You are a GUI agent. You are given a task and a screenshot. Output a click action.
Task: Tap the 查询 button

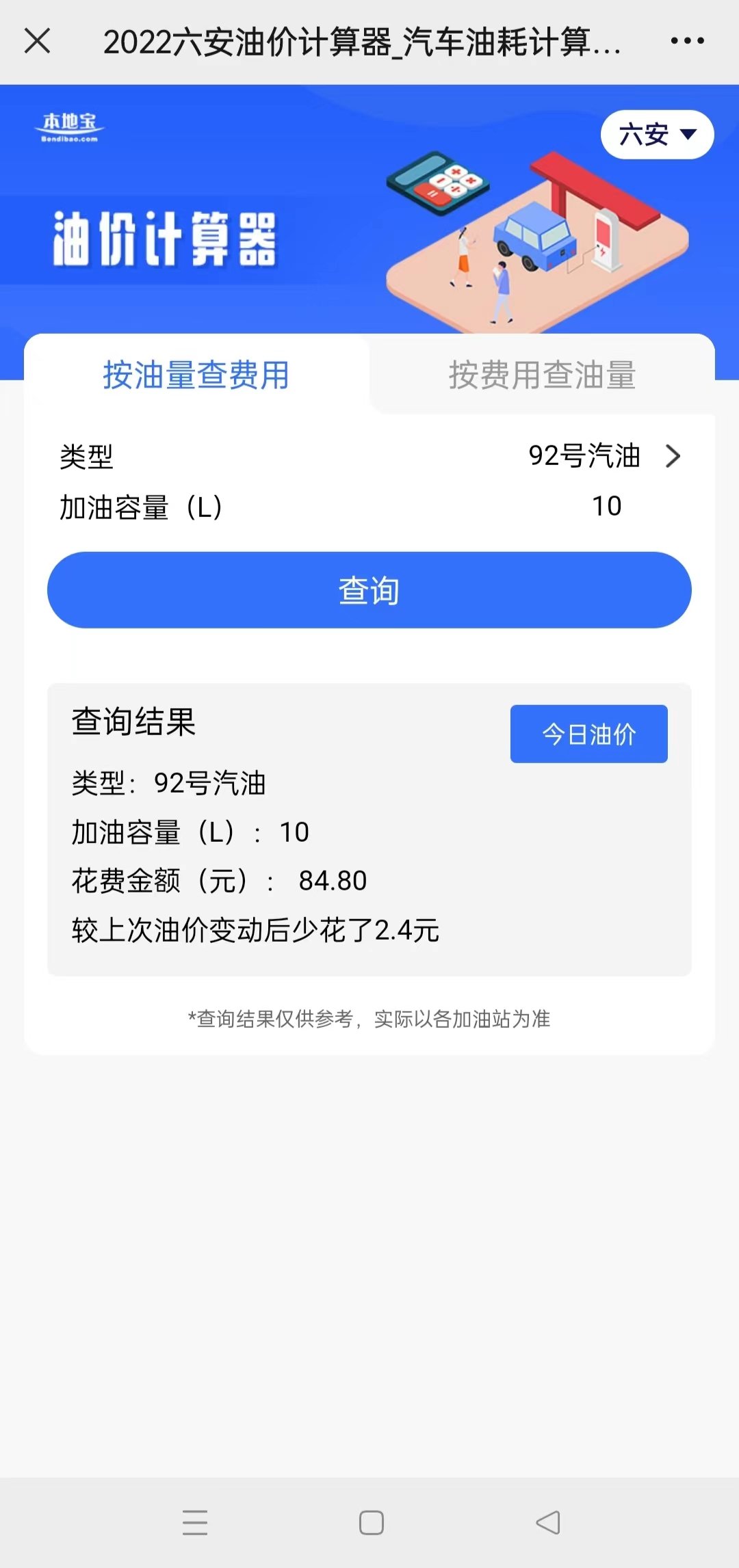pyautogui.click(x=369, y=590)
